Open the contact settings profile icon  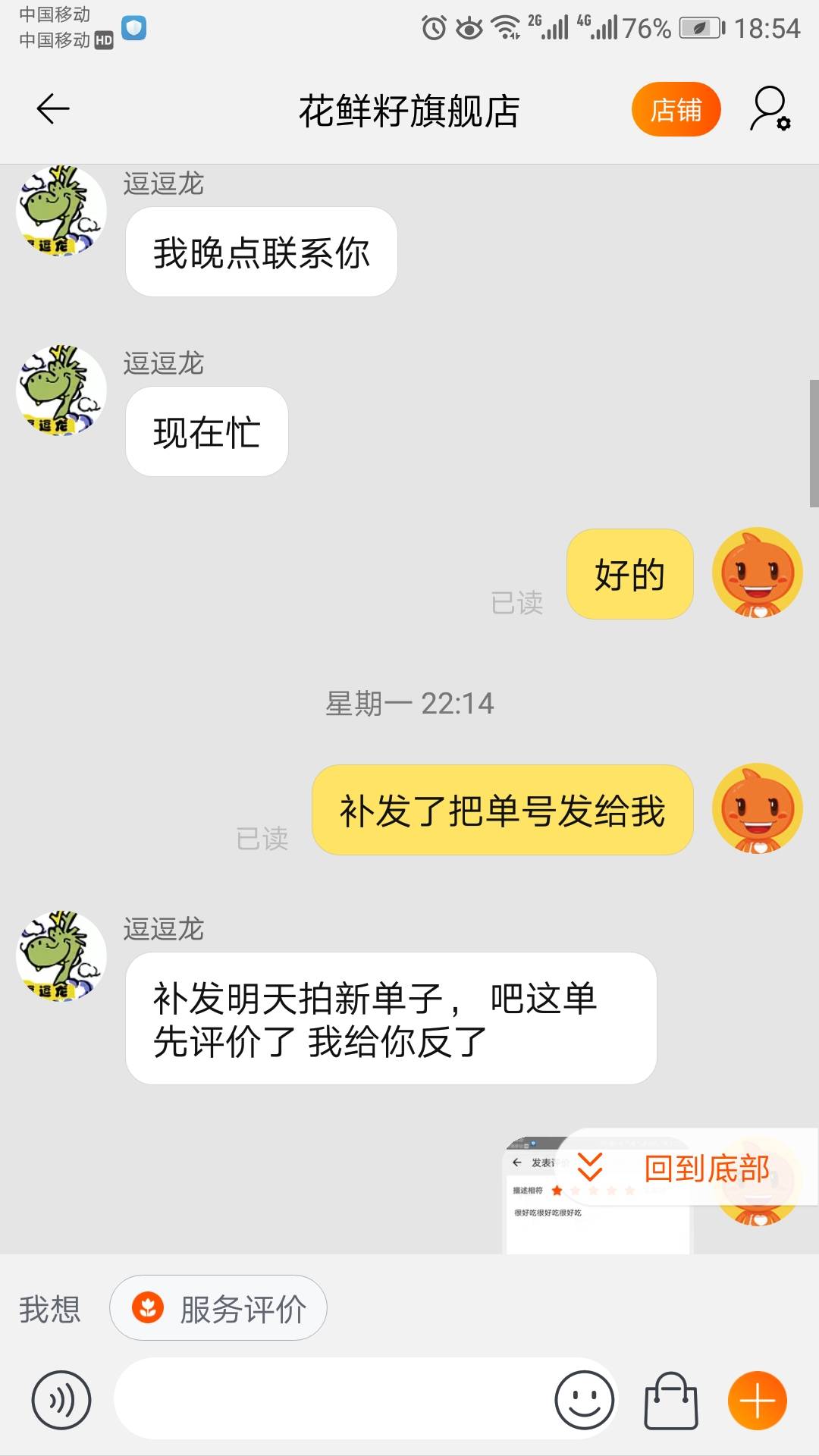(770, 109)
